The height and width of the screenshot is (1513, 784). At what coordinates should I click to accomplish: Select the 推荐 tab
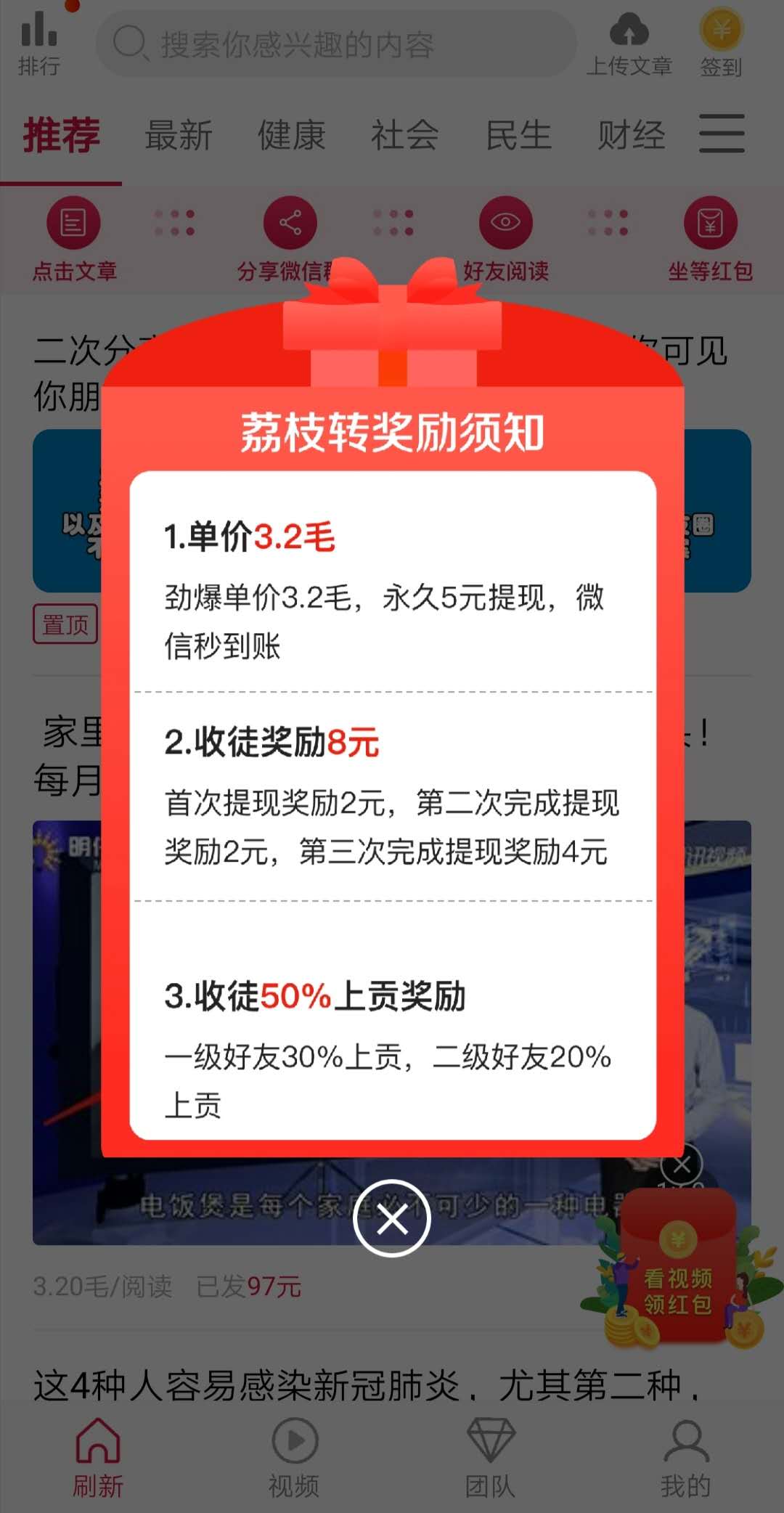coord(61,136)
